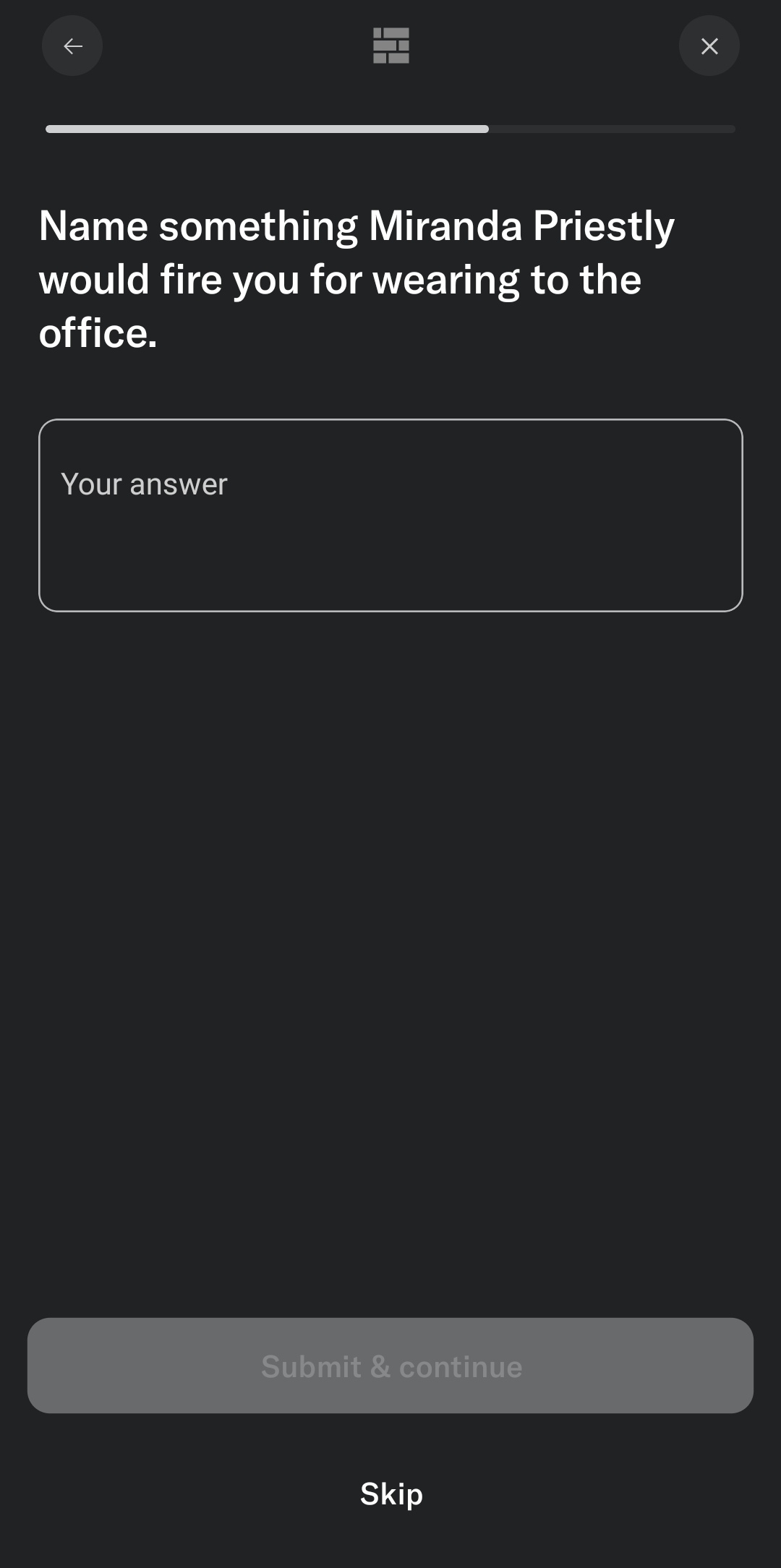781x1568 pixels.
Task: Close the questionnaire with the X
Action: (709, 46)
